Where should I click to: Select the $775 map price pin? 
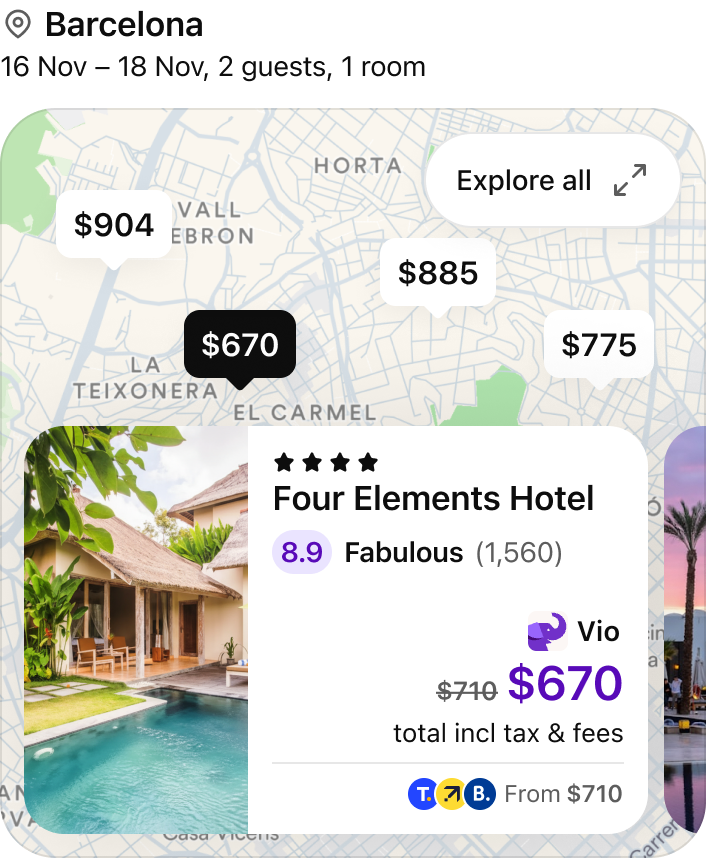point(599,345)
